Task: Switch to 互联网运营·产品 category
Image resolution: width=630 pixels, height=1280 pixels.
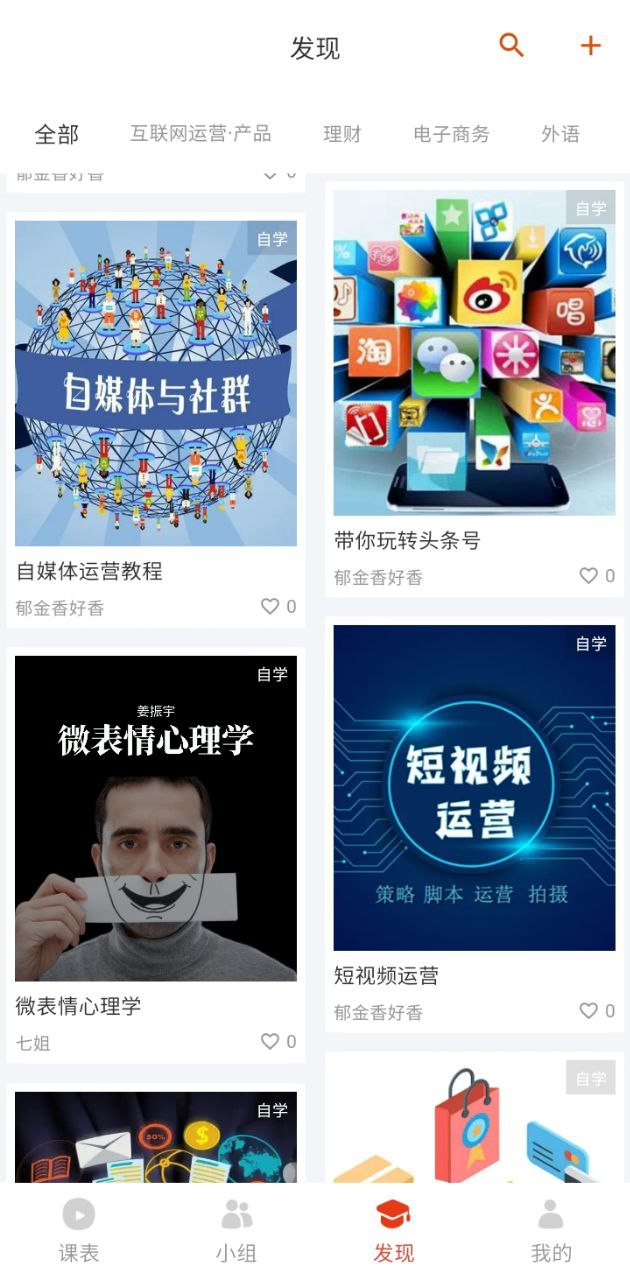Action: 200,134
